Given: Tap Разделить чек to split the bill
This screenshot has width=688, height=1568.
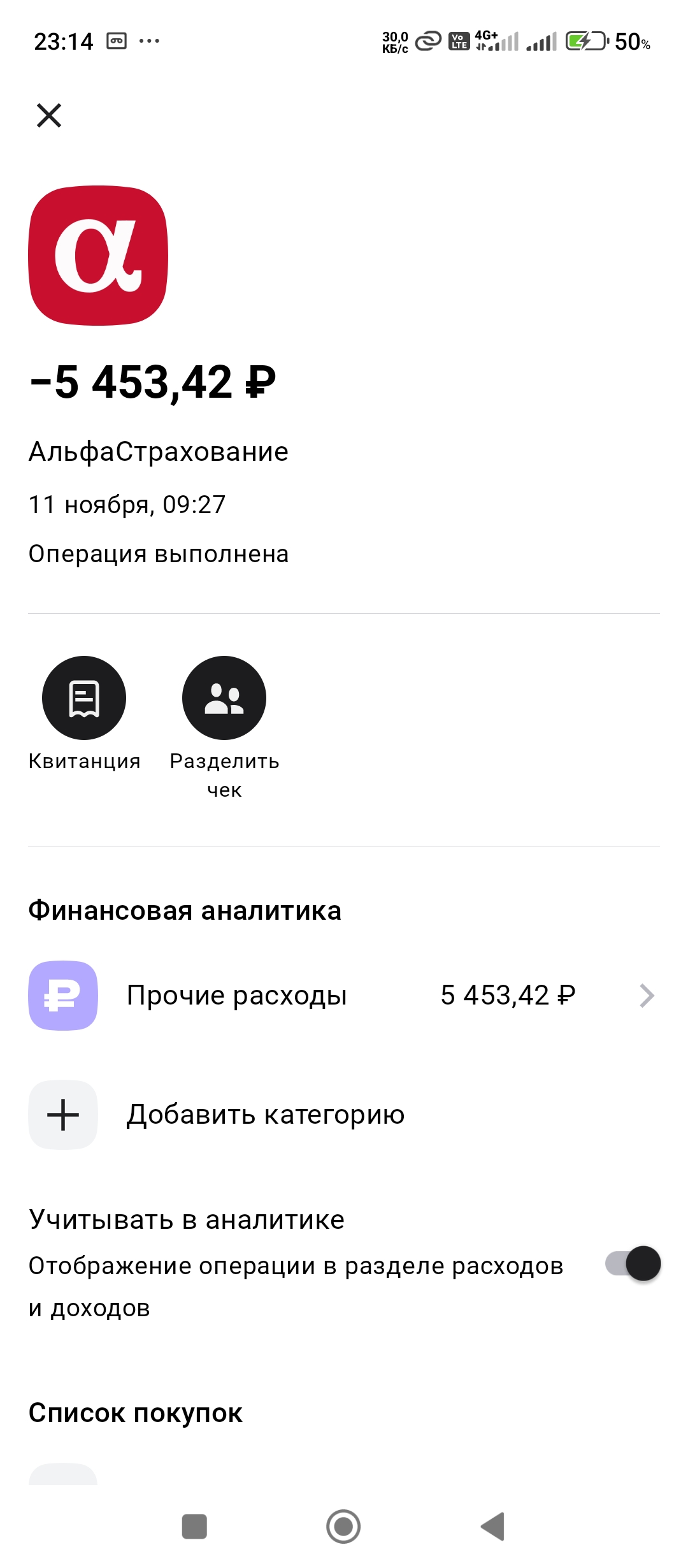Looking at the screenshot, I should 224,698.
